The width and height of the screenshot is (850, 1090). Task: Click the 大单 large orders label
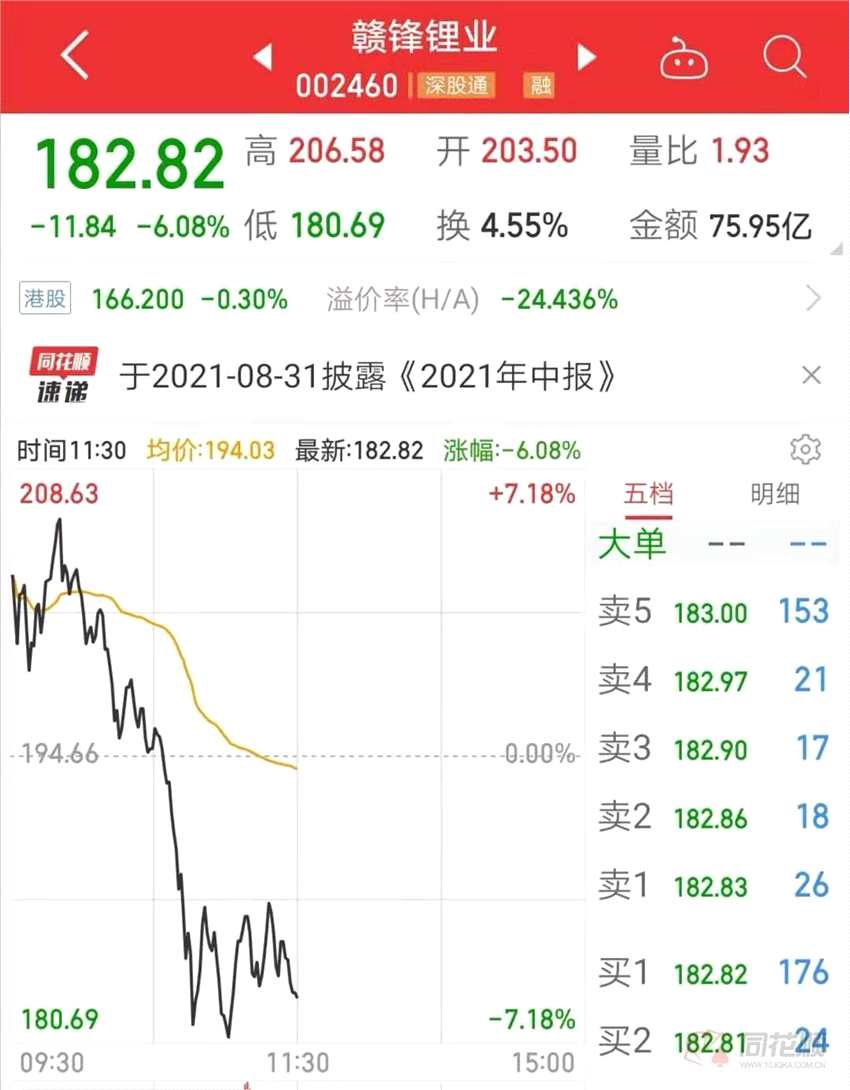click(634, 545)
